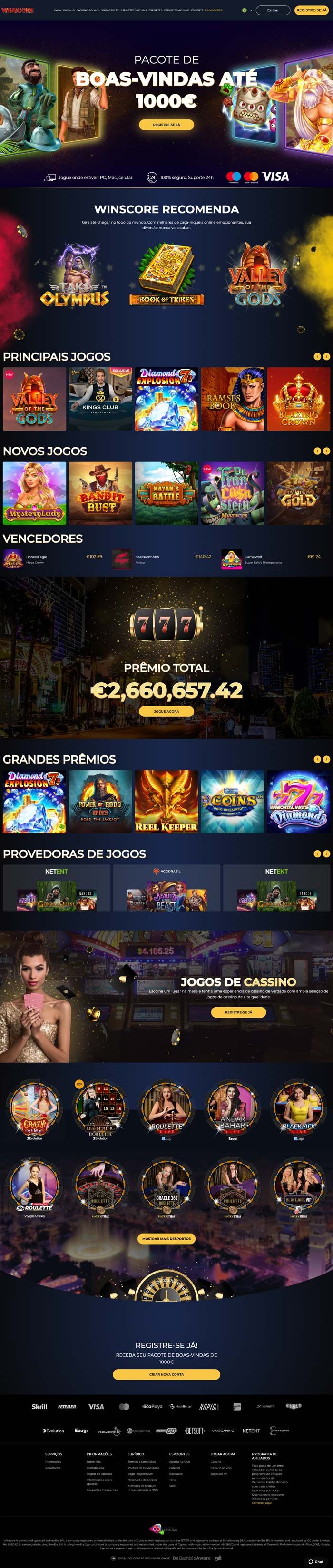Image resolution: width=333 pixels, height=1568 pixels.
Task: Open Promoções in the top menu
Action: (x=214, y=10)
